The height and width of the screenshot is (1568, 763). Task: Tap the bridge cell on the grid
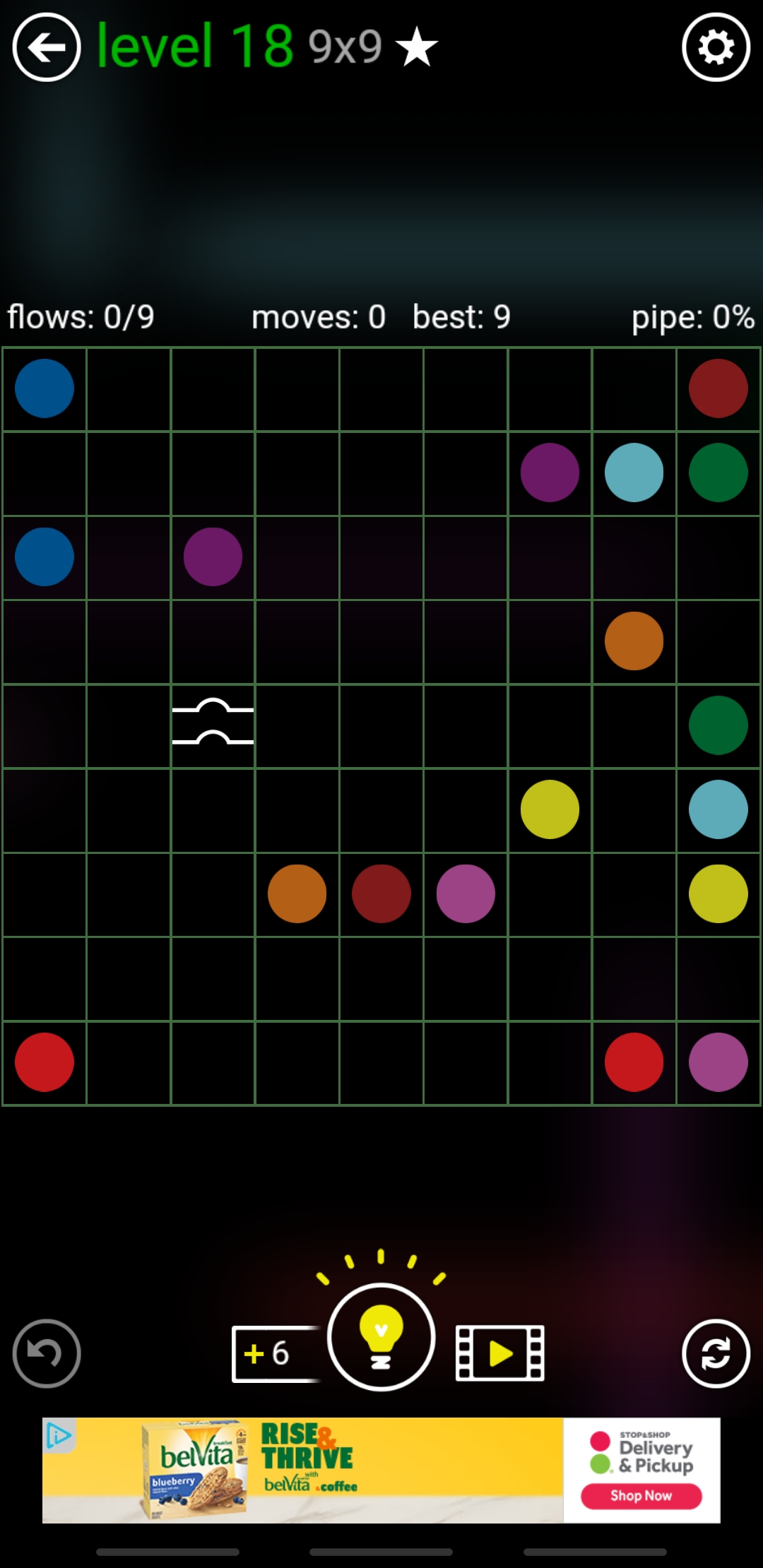click(x=213, y=725)
